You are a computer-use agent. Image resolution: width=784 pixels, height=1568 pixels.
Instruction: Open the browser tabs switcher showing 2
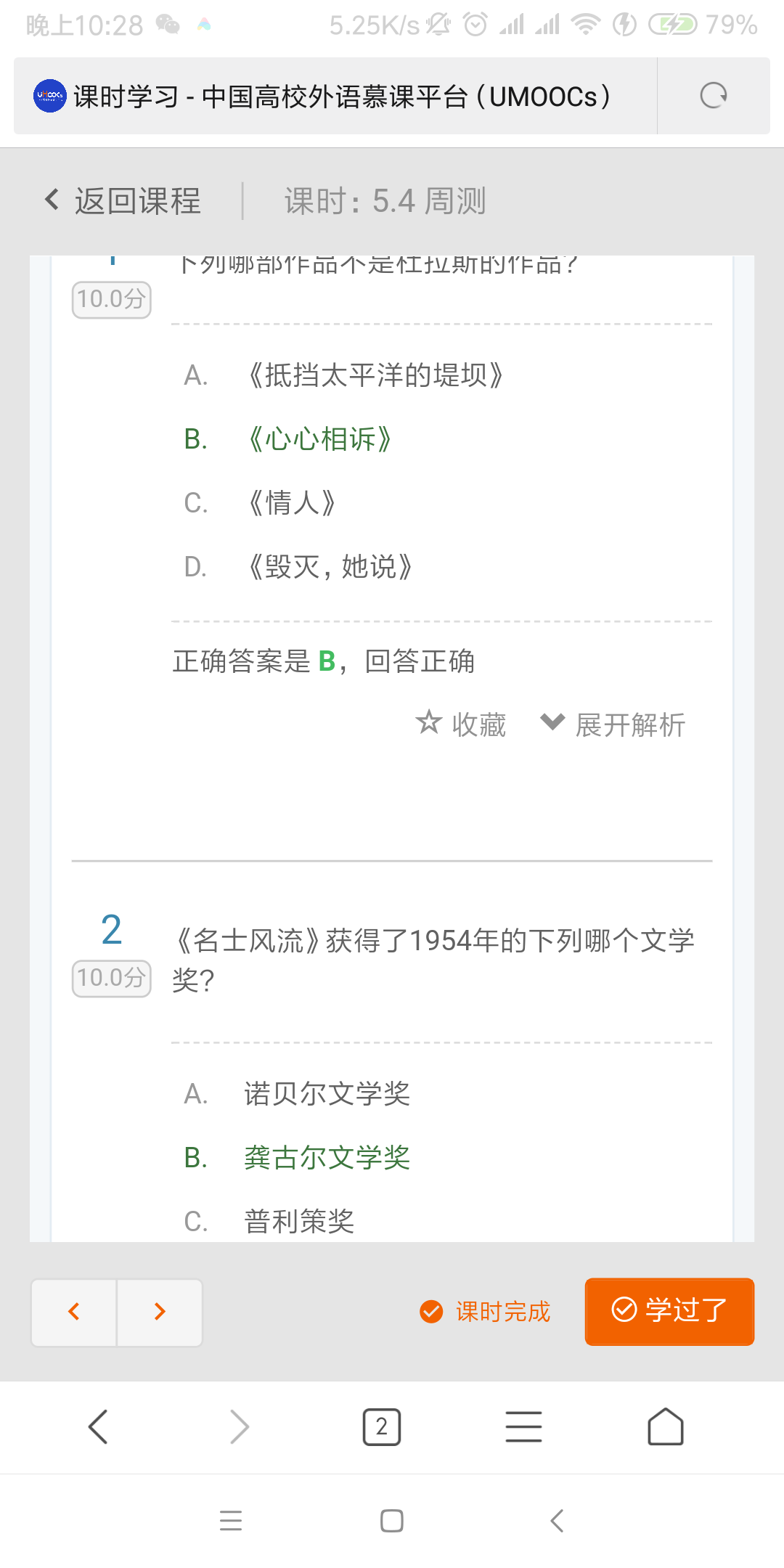382,1427
